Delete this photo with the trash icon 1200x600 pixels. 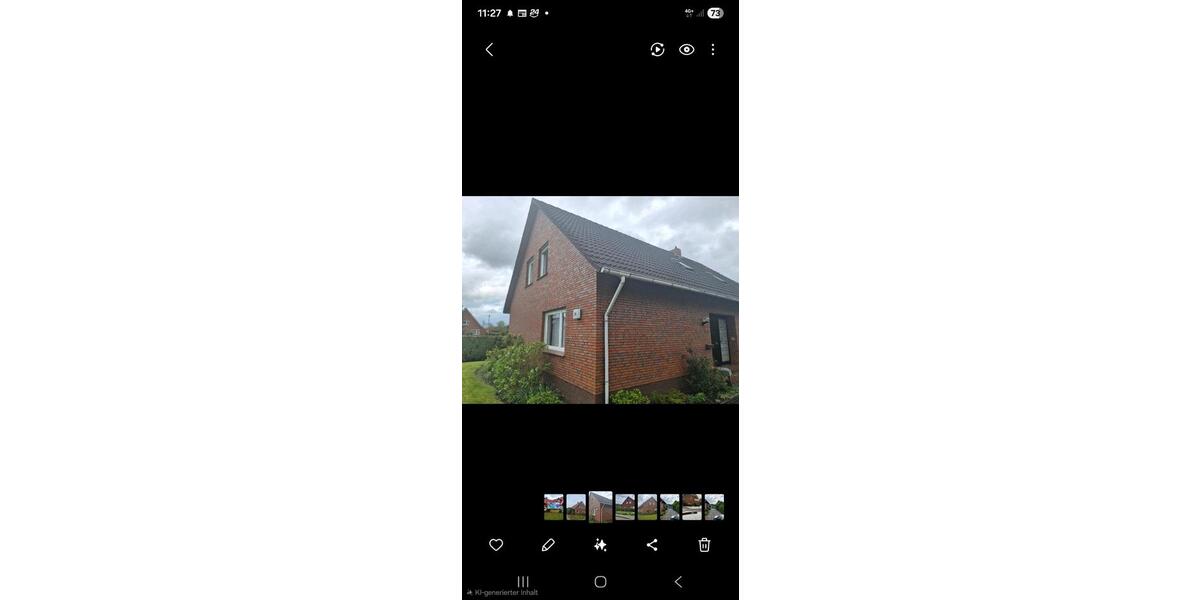[704, 545]
